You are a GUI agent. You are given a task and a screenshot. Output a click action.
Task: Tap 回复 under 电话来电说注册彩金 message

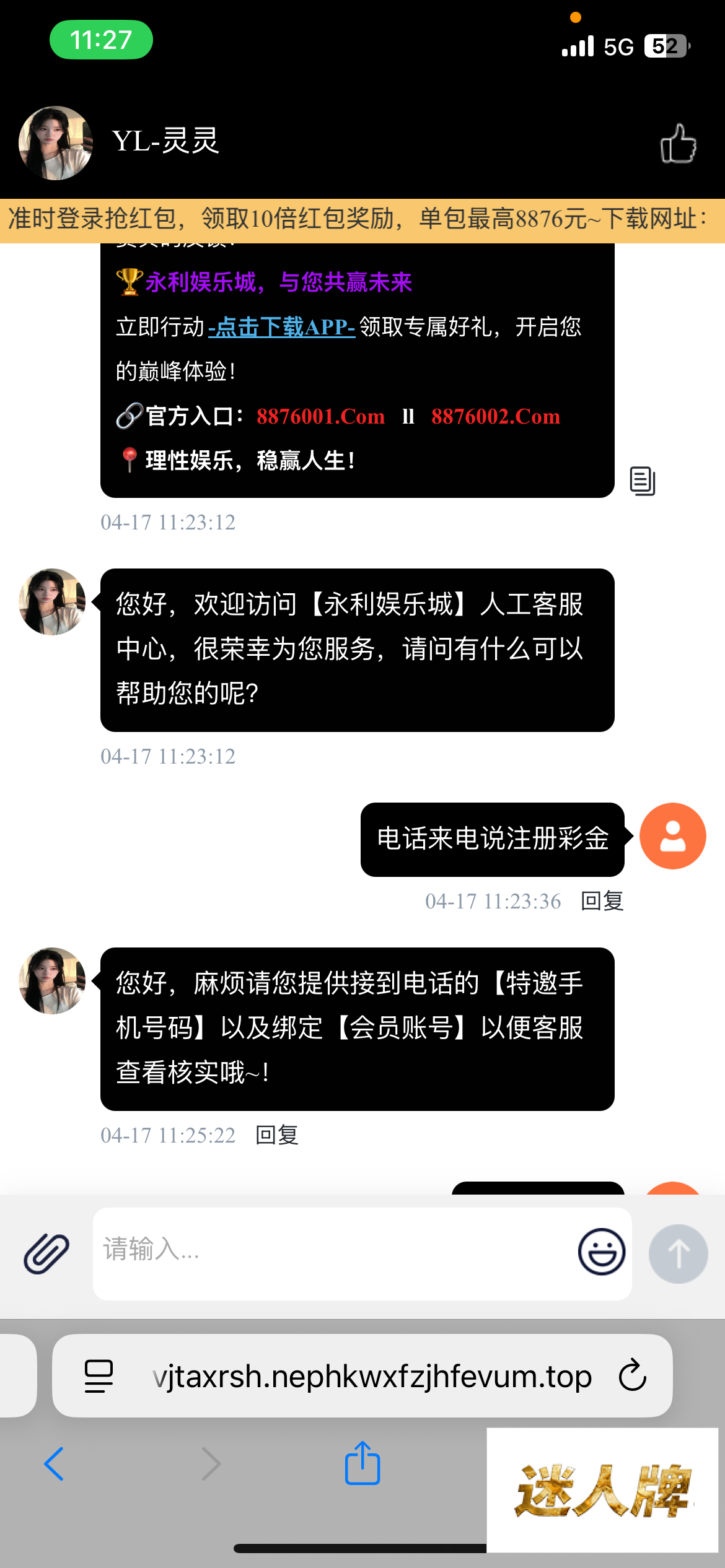(x=602, y=901)
